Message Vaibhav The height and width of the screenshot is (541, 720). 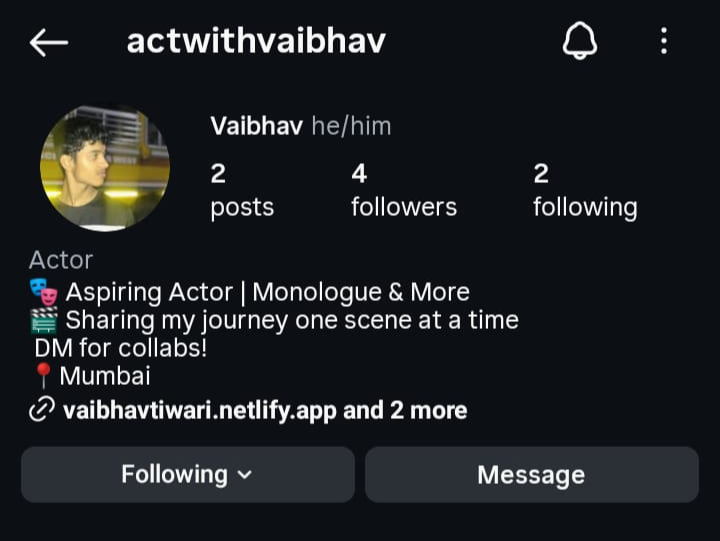(x=531, y=474)
